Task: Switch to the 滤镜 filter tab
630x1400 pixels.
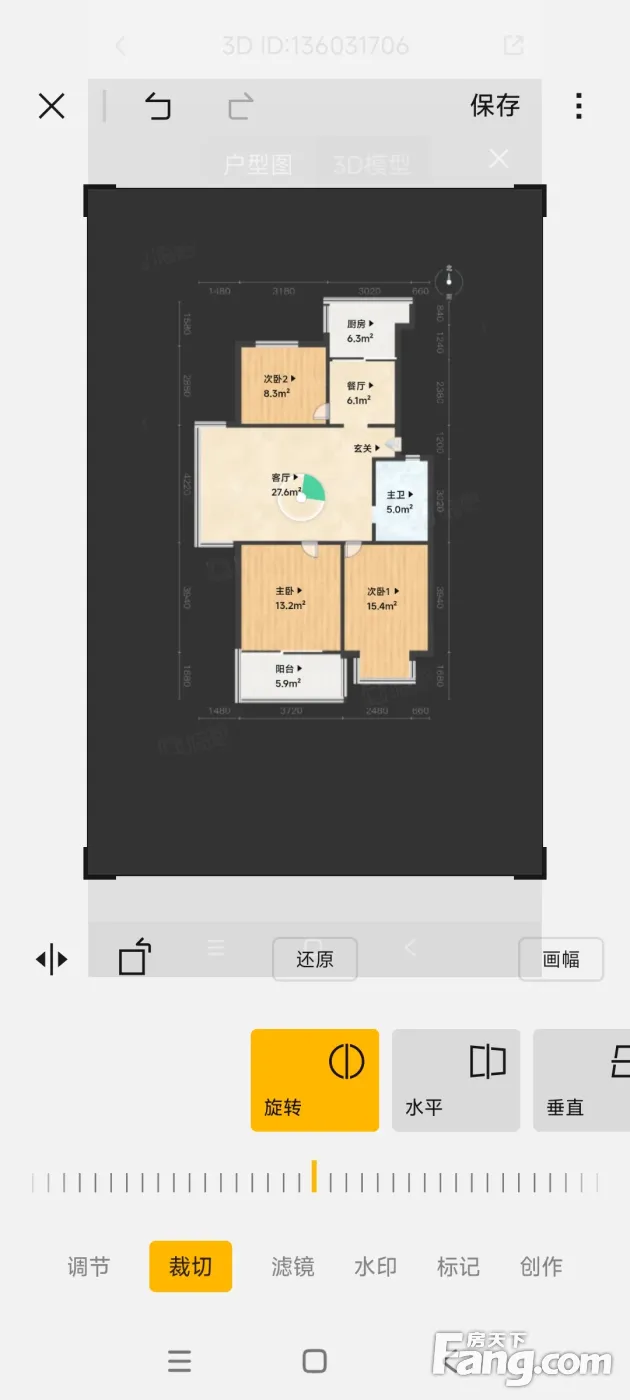Action: click(292, 1266)
